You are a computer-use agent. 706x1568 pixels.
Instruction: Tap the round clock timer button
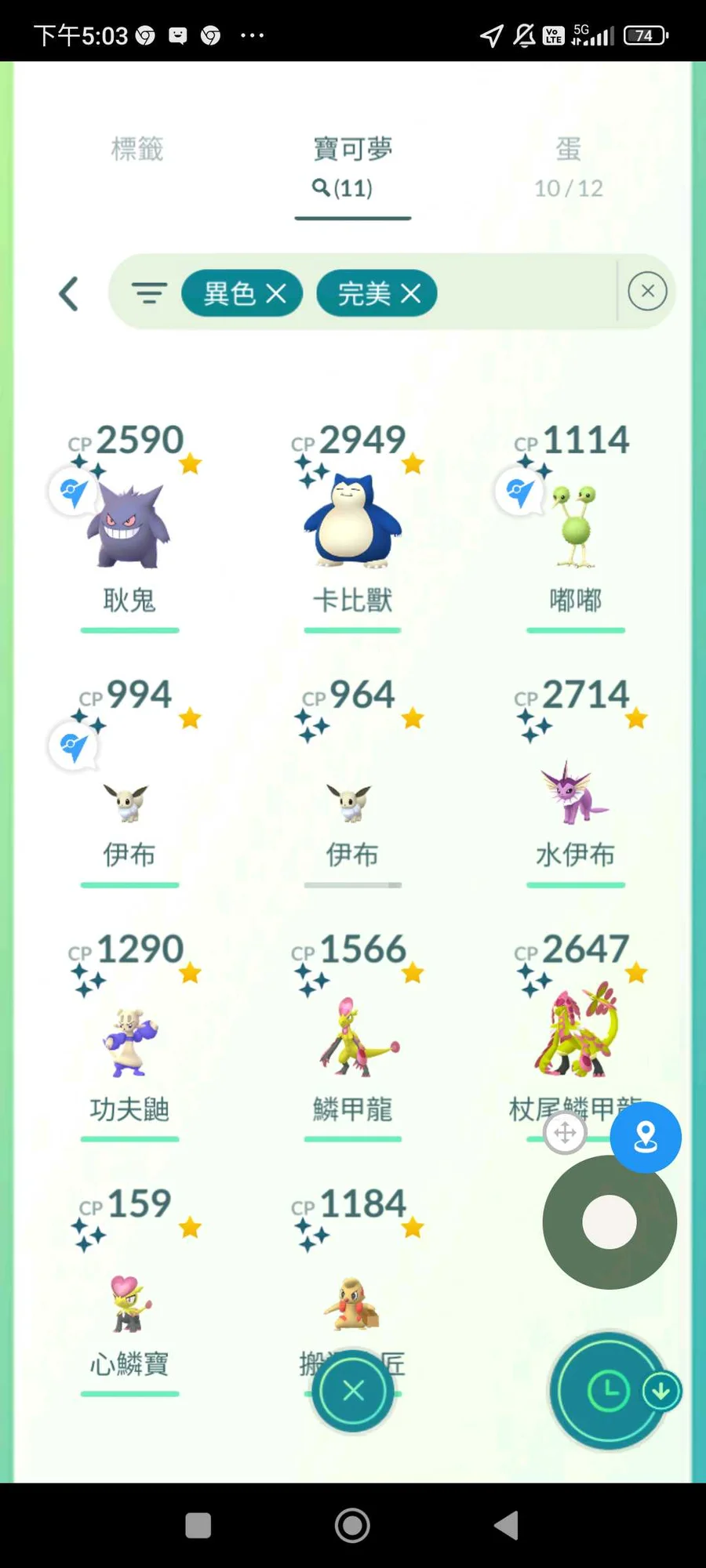(607, 1392)
